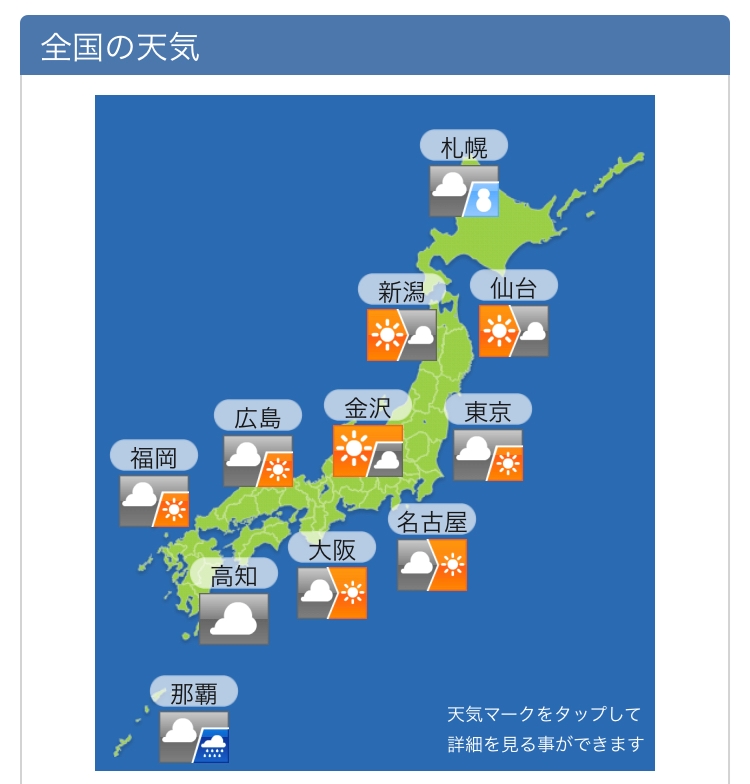This screenshot has width=750, height=784.
Task: Open Naha weather mark
Action: [x=194, y=737]
